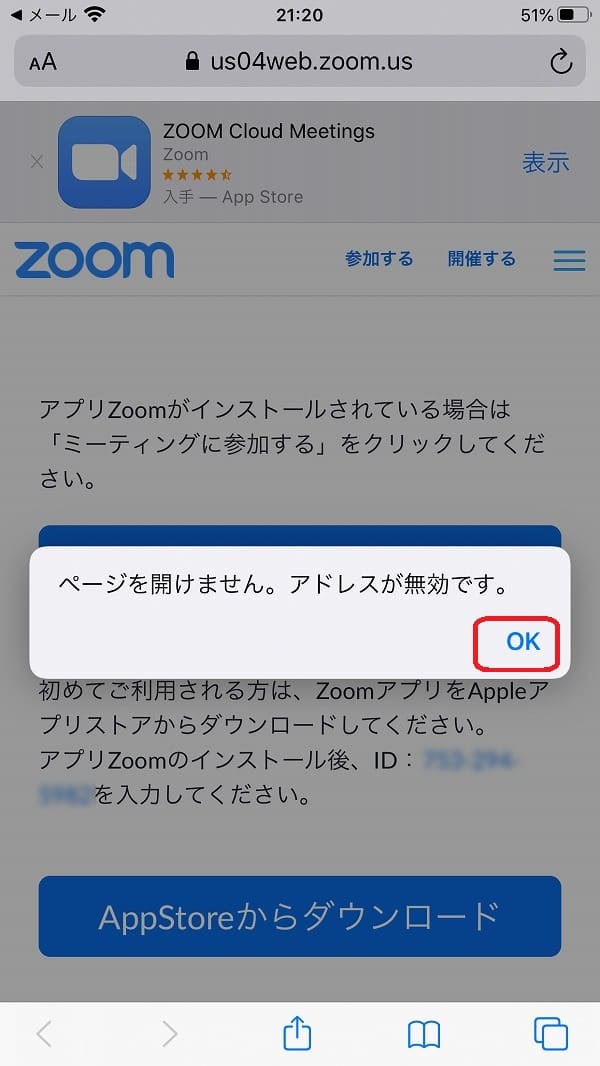Open the hamburger menu
Screen dimensions: 600x1066
click(x=569, y=260)
